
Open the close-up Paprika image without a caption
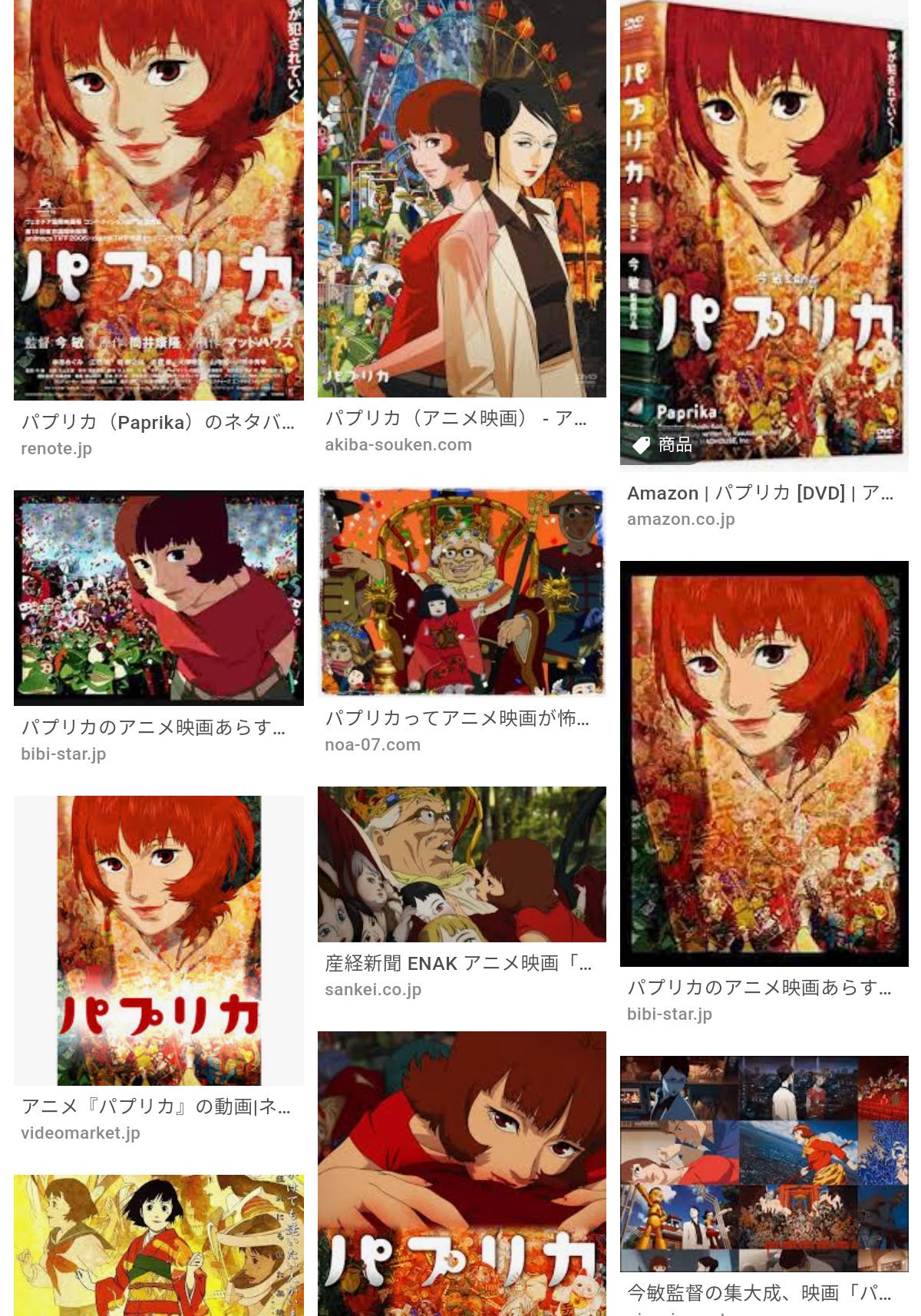coord(462,1173)
